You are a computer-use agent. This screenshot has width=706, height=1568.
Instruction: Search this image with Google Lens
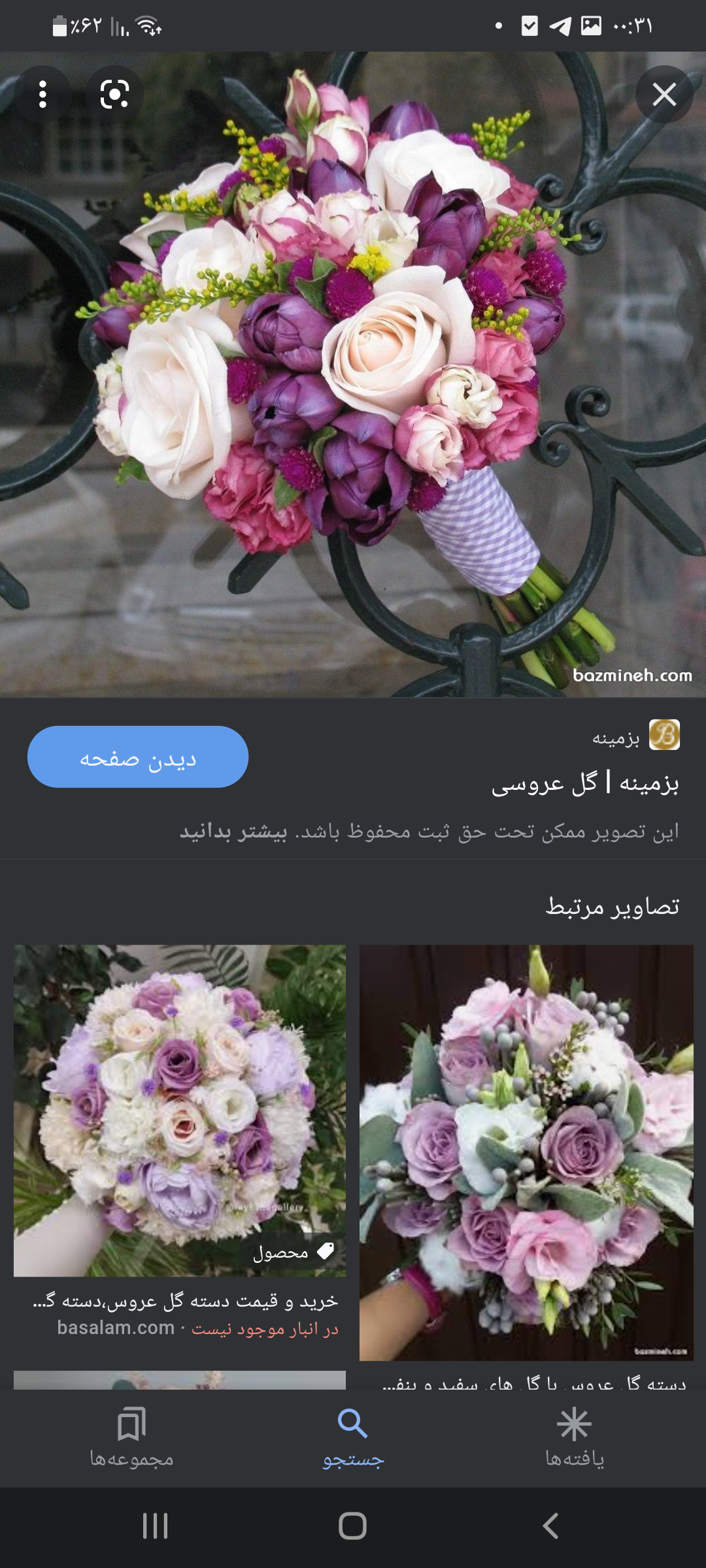click(114, 95)
